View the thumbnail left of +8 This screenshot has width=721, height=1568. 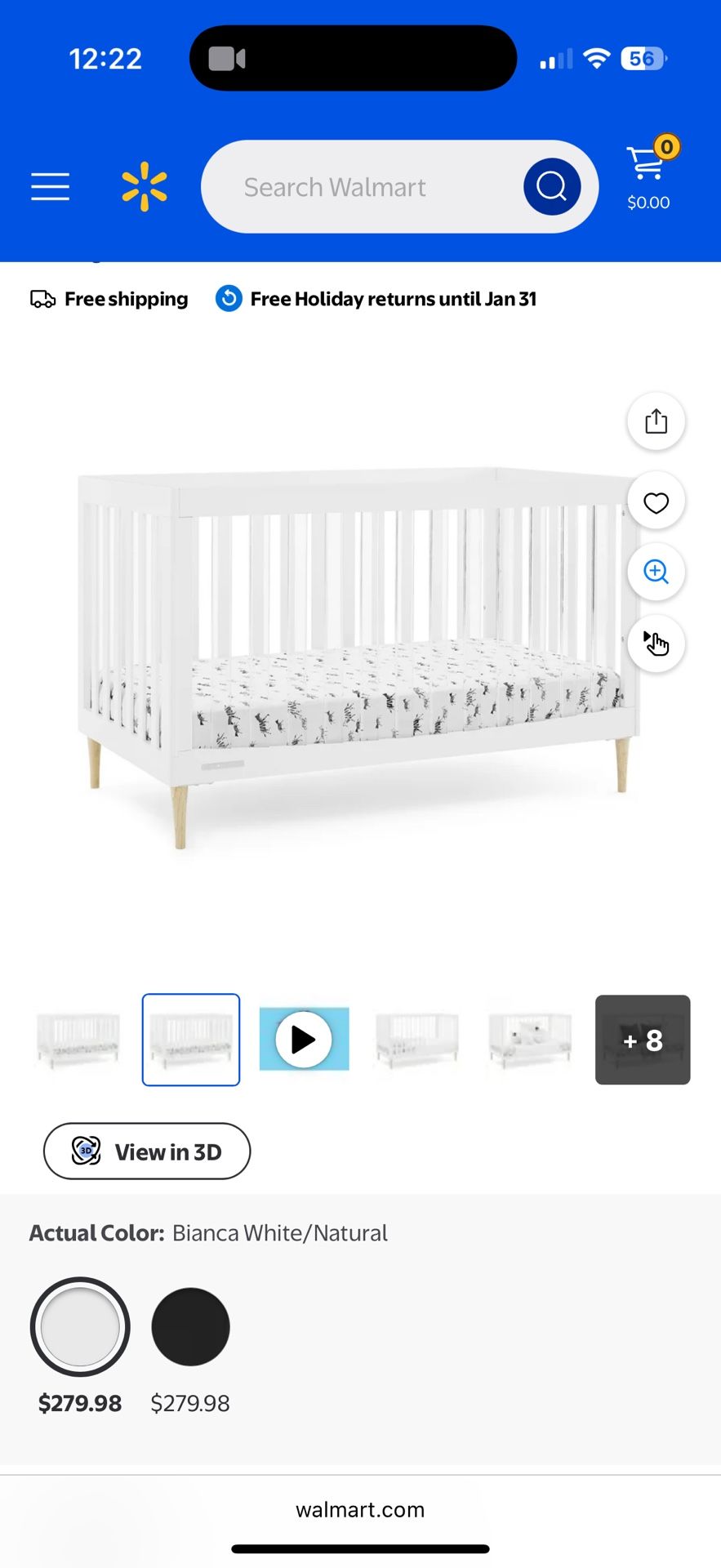click(530, 1040)
